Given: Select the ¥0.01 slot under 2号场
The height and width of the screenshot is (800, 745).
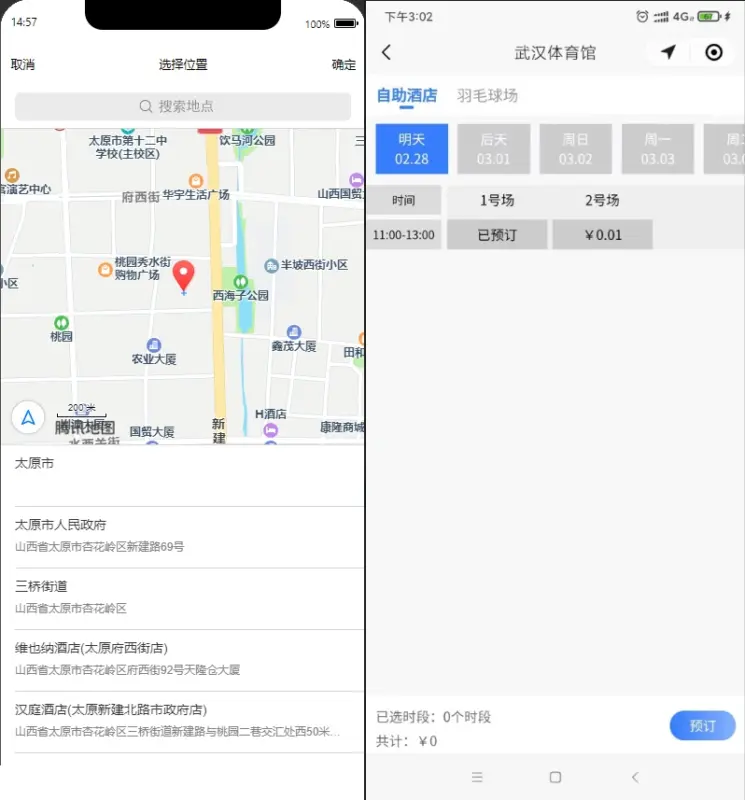Looking at the screenshot, I should pyautogui.click(x=602, y=234).
